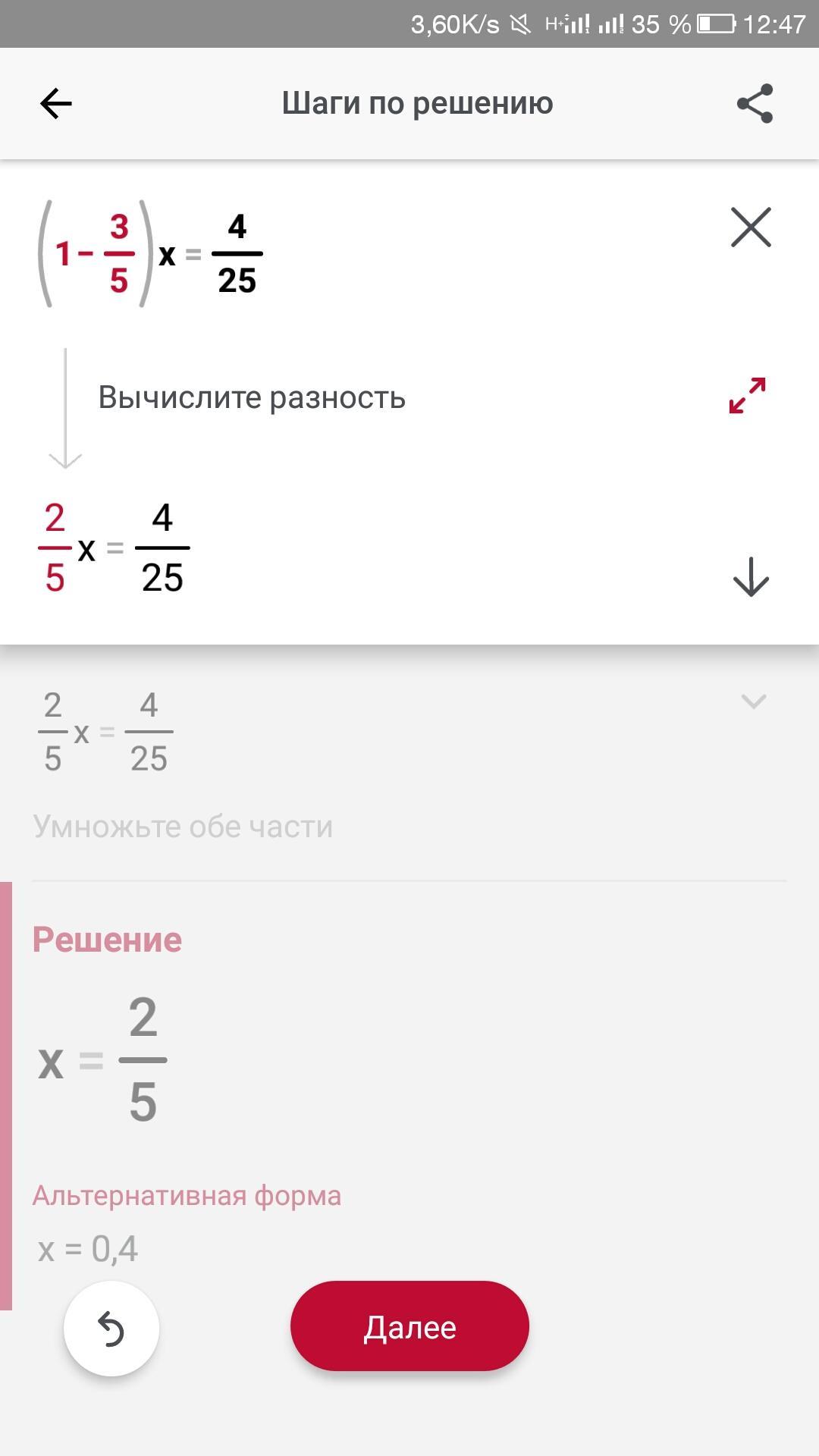Tap the Далее button
The image size is (819, 1456).
[x=409, y=1327]
